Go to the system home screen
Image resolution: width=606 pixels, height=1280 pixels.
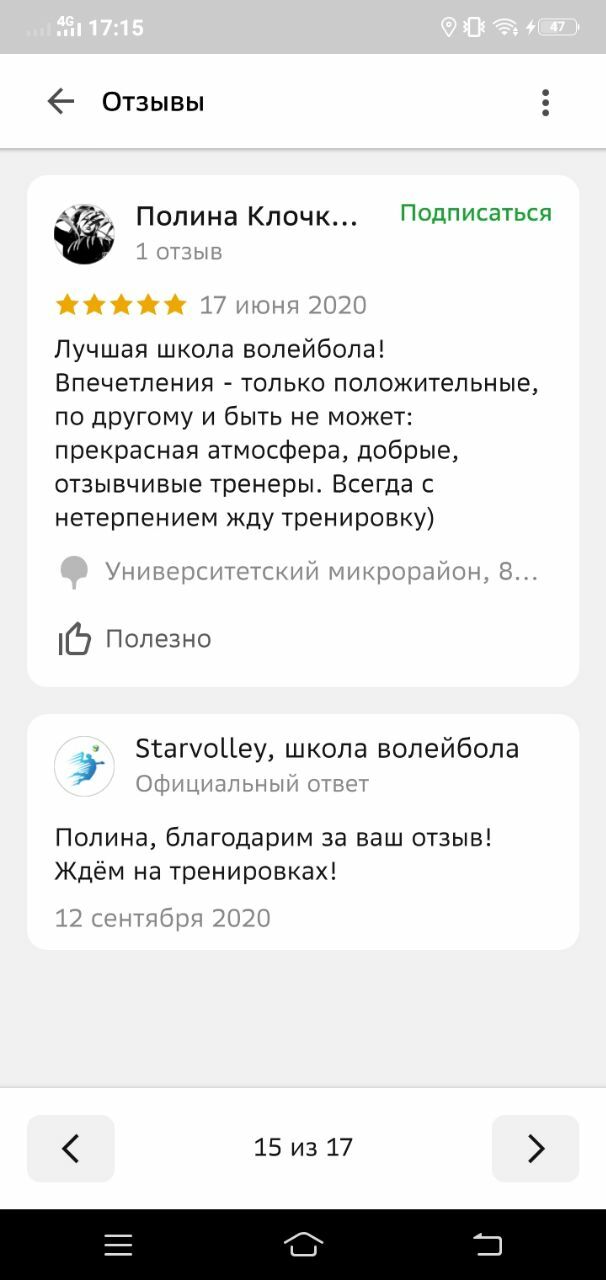tap(303, 1244)
